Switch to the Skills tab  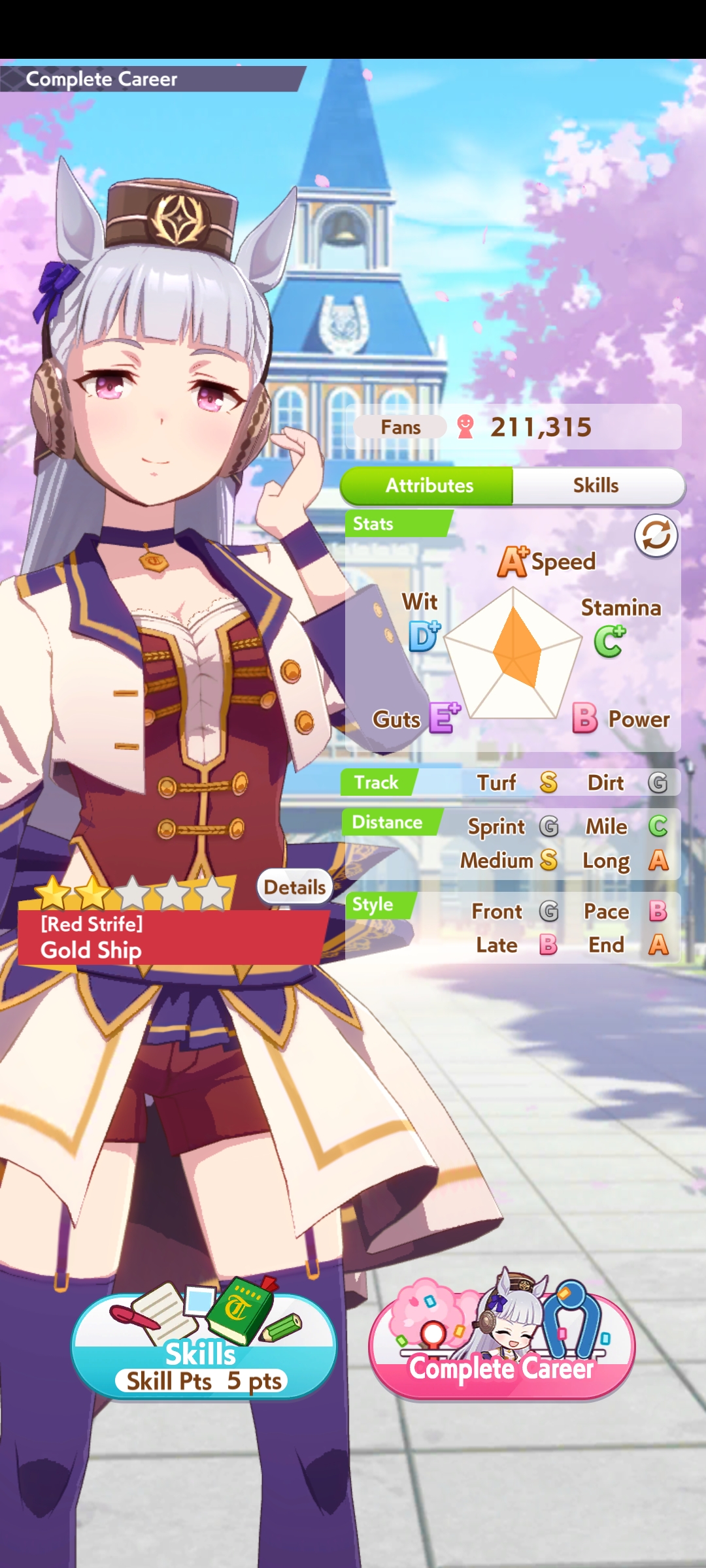596,485
